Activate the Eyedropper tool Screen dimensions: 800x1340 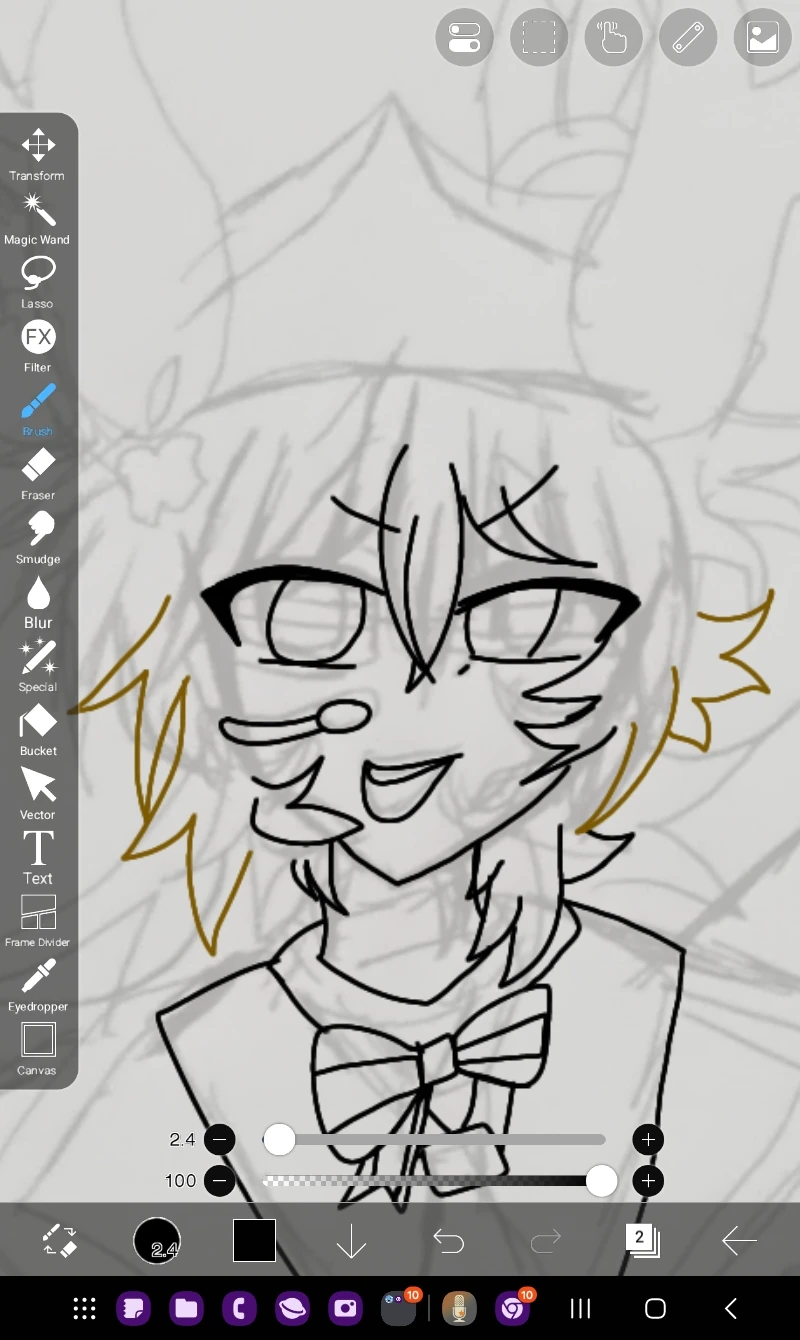click(x=38, y=984)
